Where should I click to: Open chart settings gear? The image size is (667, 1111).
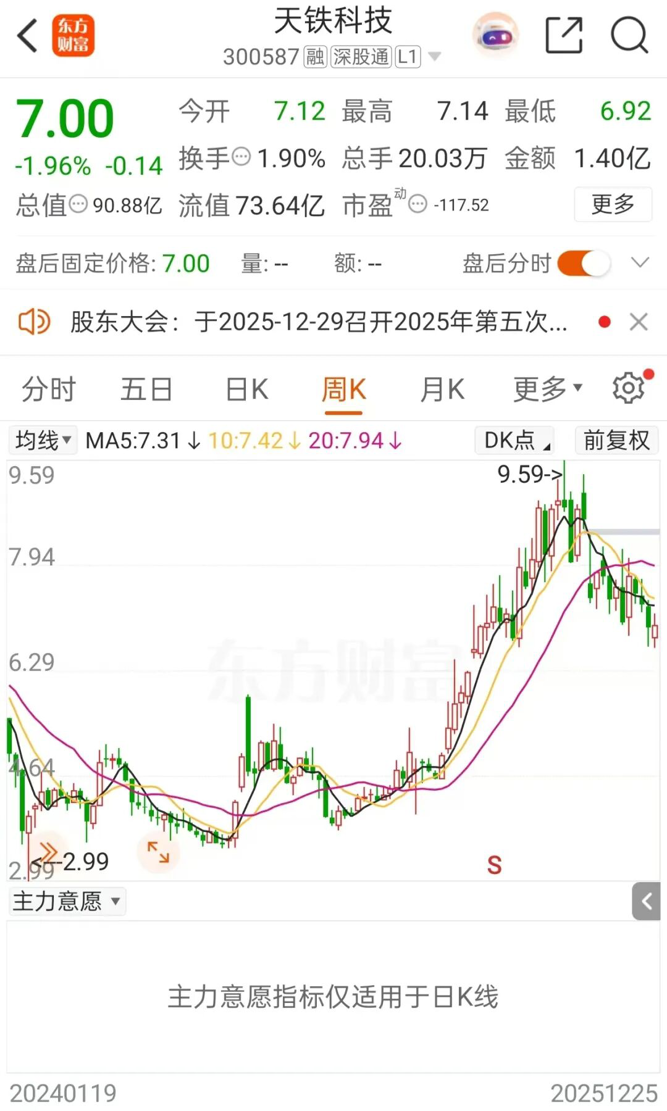coord(628,388)
